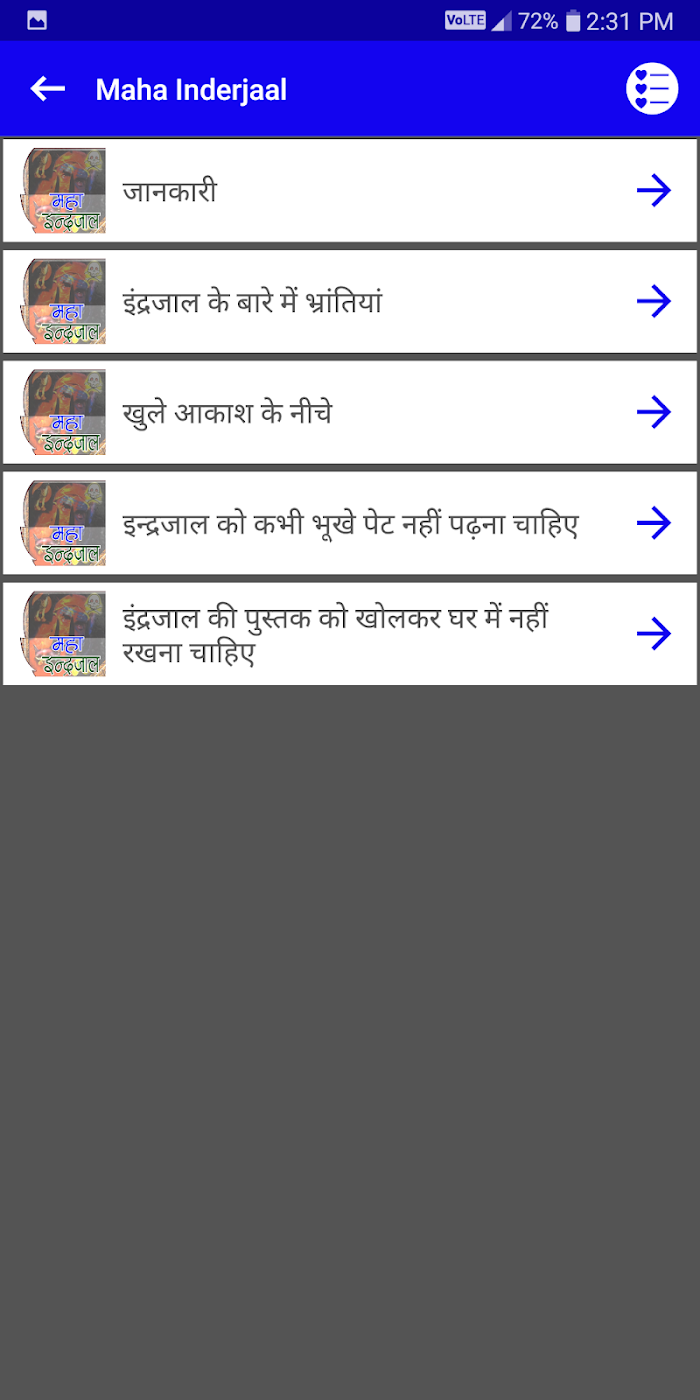This screenshot has height=1400, width=700.
Task: Select खुले आकाश के नीचे row
Action: pyautogui.click(x=350, y=413)
